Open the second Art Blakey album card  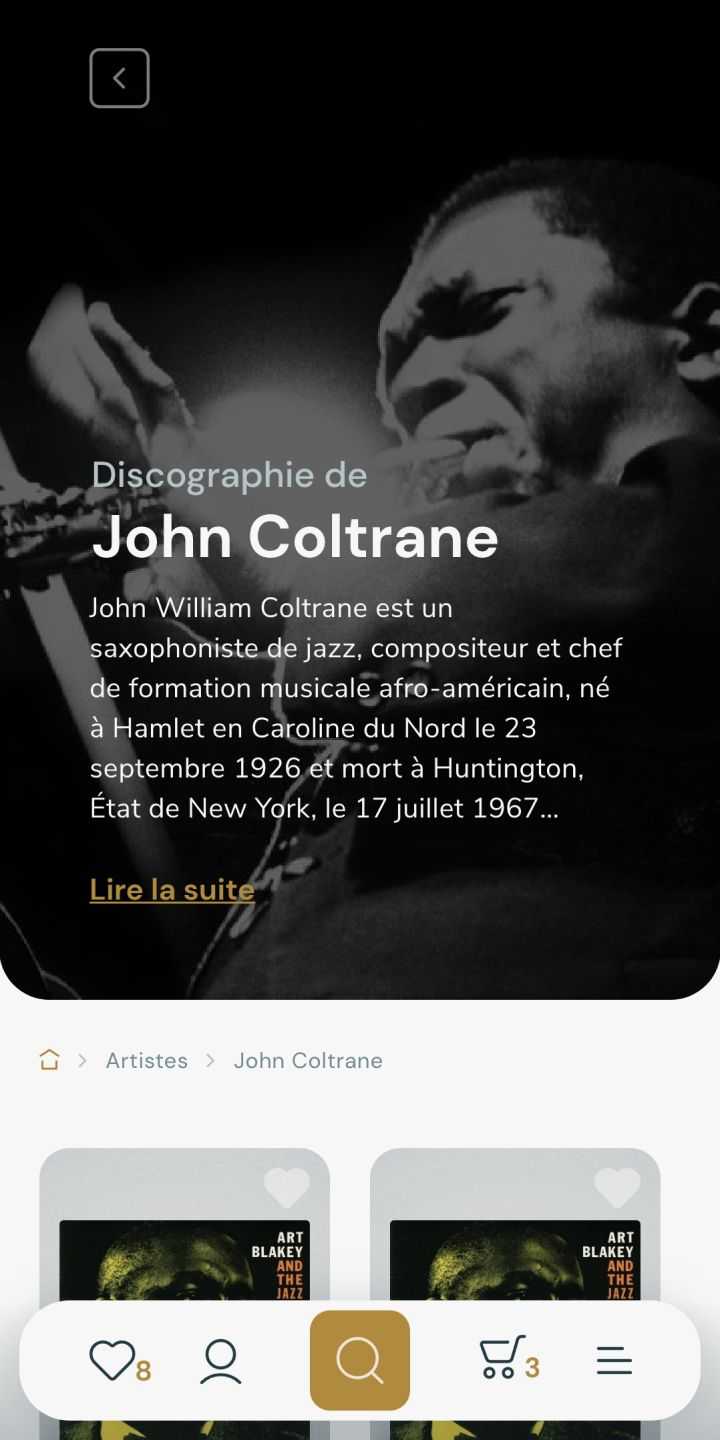[514, 1260]
